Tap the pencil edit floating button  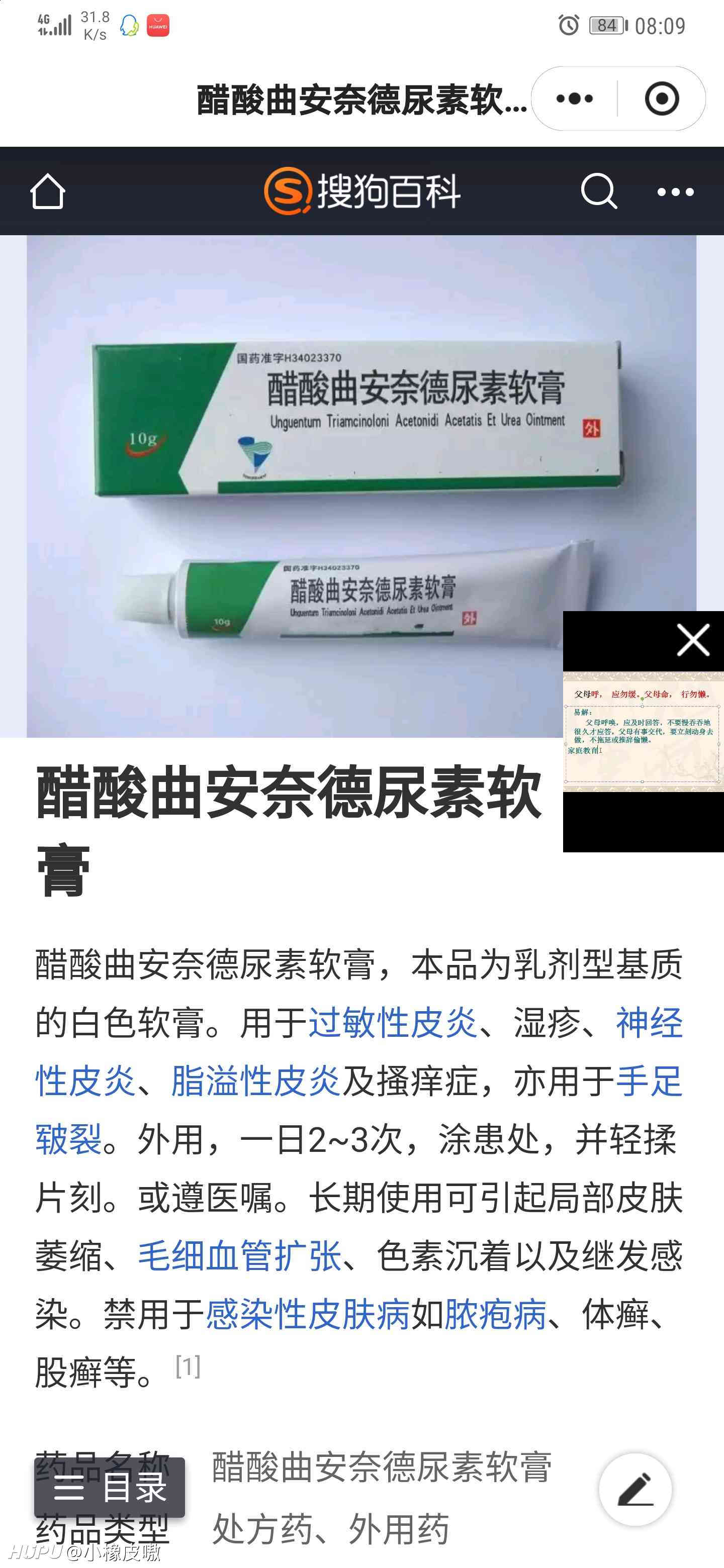635,1490
